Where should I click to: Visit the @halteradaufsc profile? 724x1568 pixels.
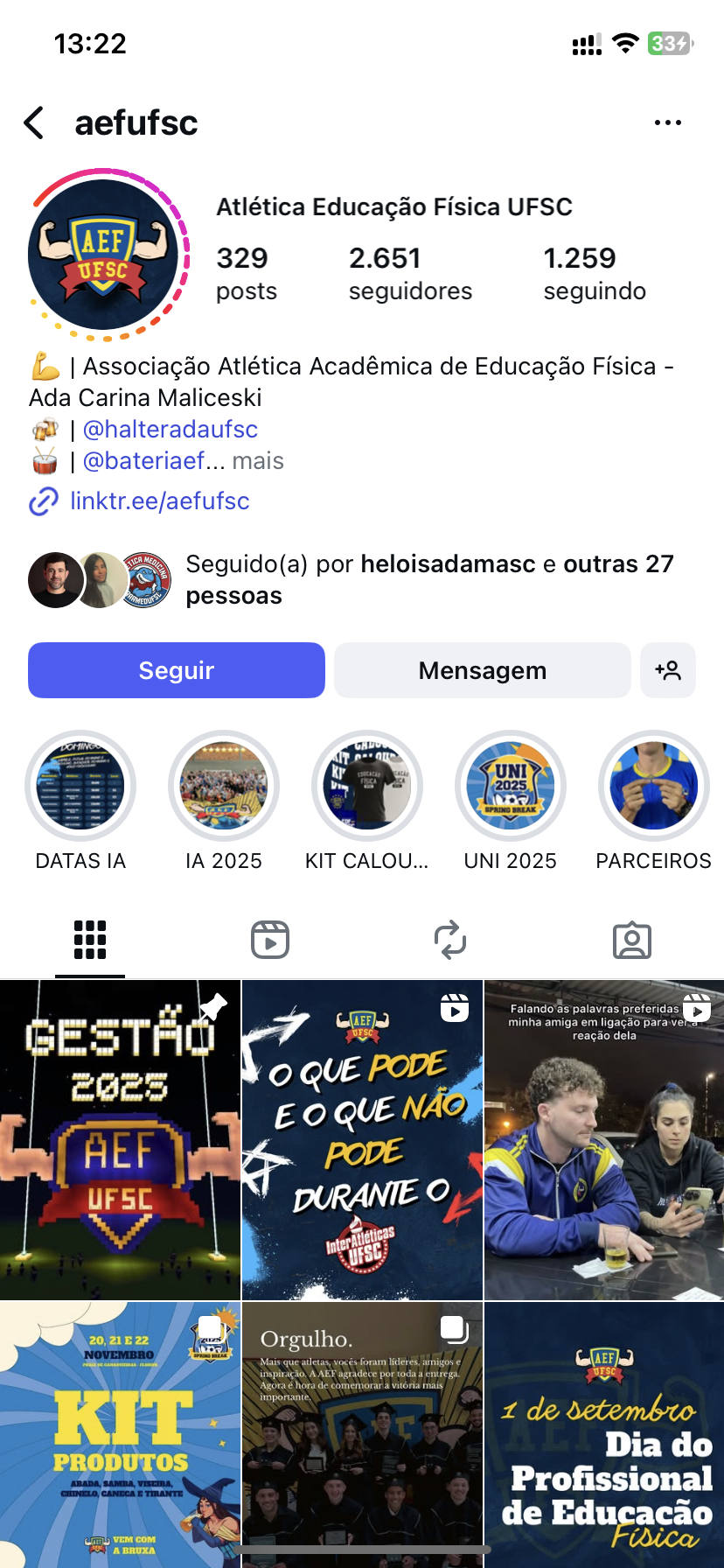[170, 430]
